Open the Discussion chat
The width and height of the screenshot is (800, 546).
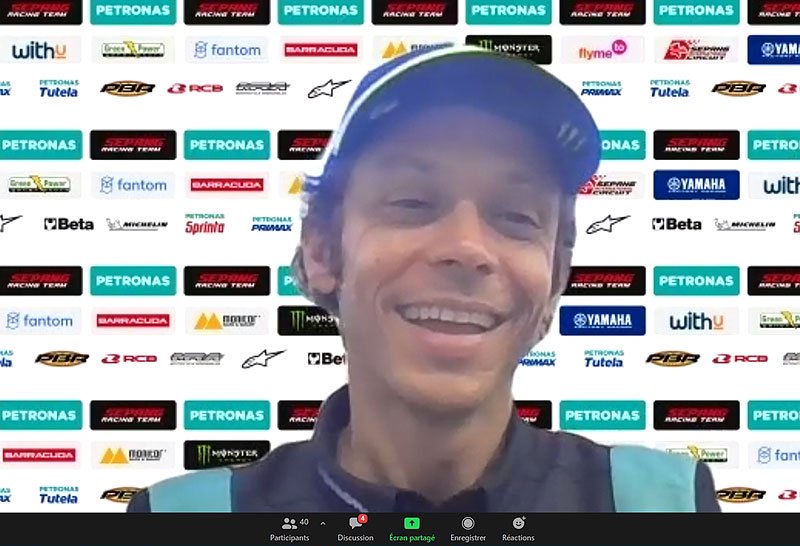point(355,528)
